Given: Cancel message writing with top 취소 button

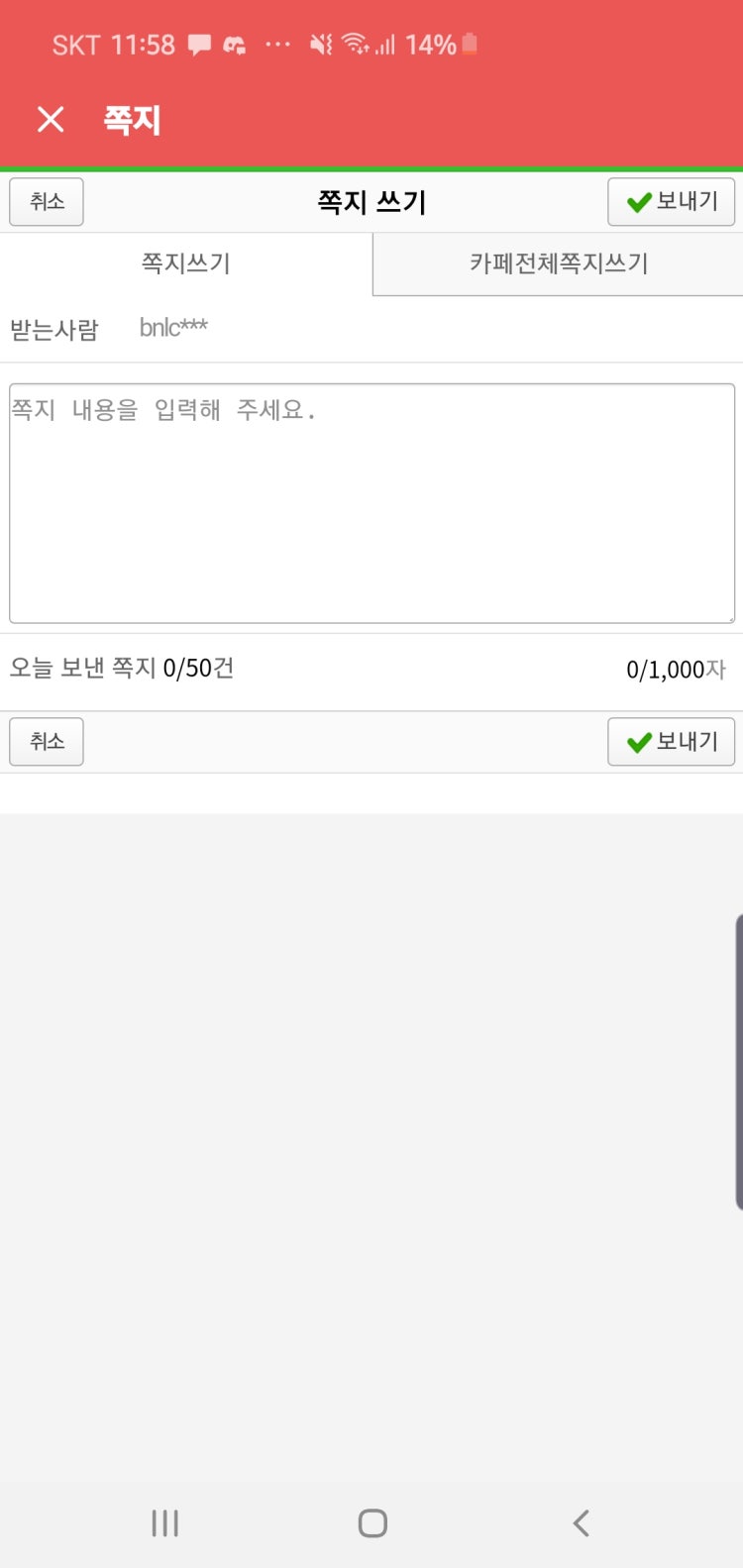Looking at the screenshot, I should click(x=46, y=201).
